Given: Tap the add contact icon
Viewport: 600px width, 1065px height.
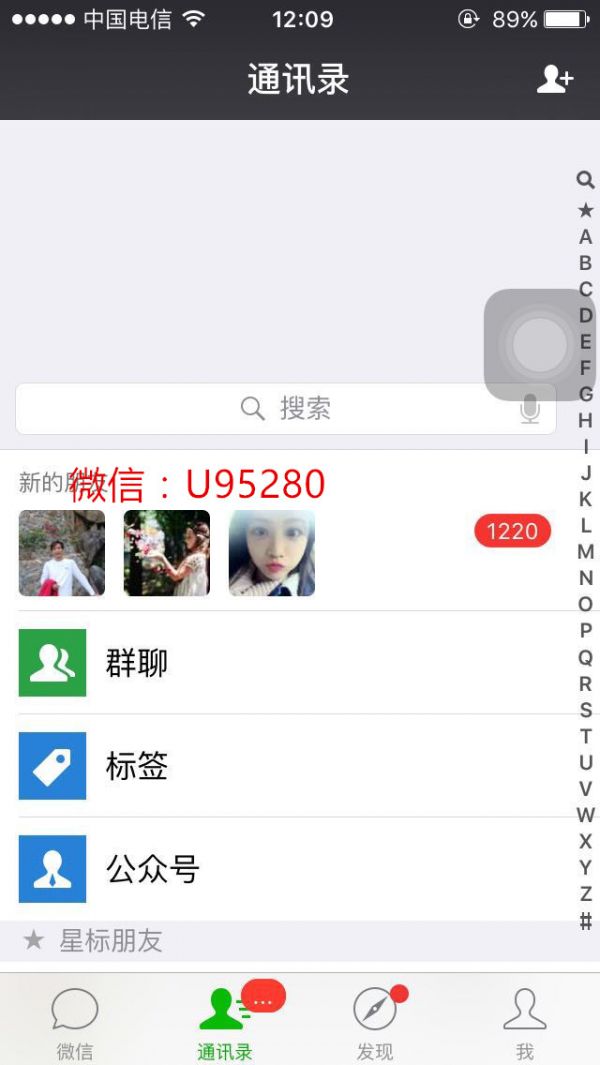Looking at the screenshot, I should [x=554, y=80].
